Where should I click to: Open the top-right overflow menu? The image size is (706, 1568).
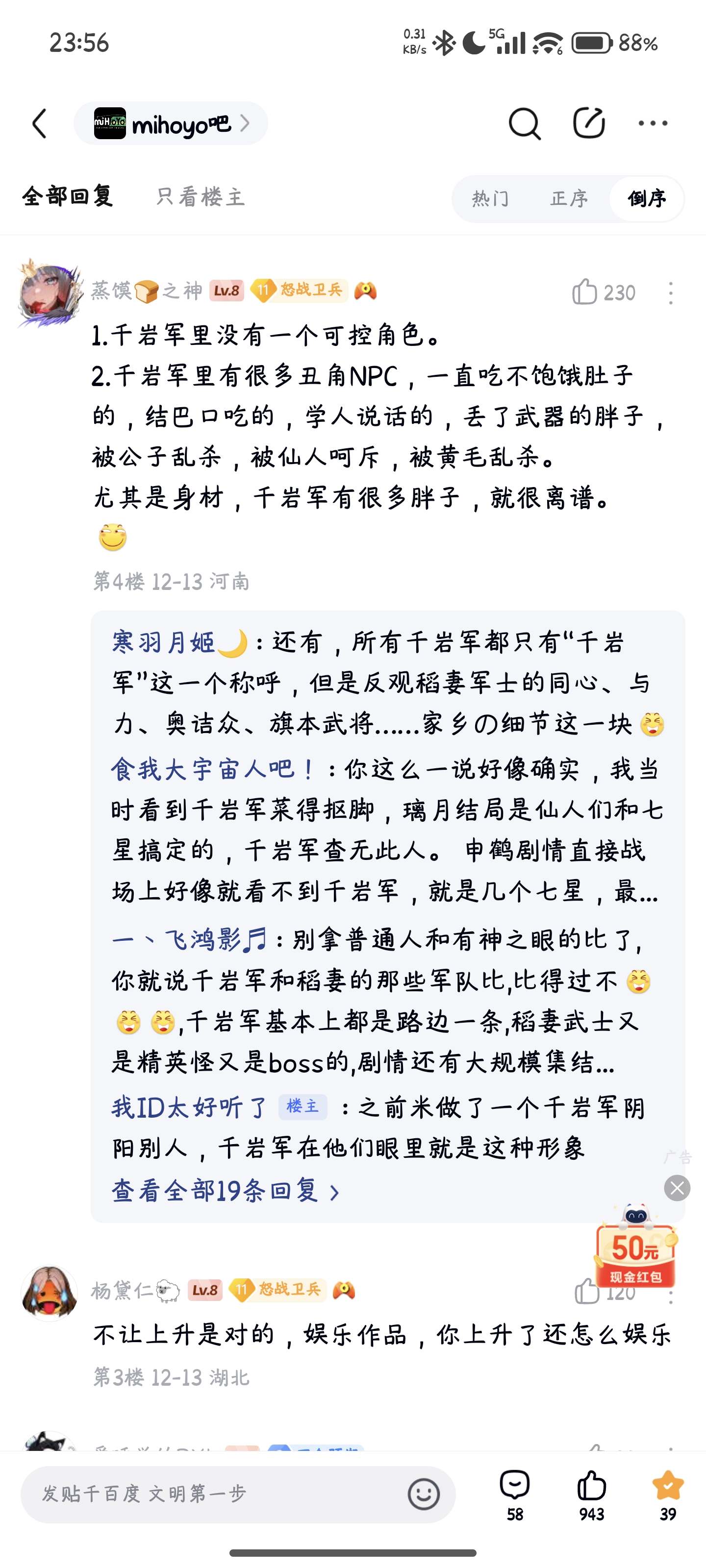tap(653, 123)
